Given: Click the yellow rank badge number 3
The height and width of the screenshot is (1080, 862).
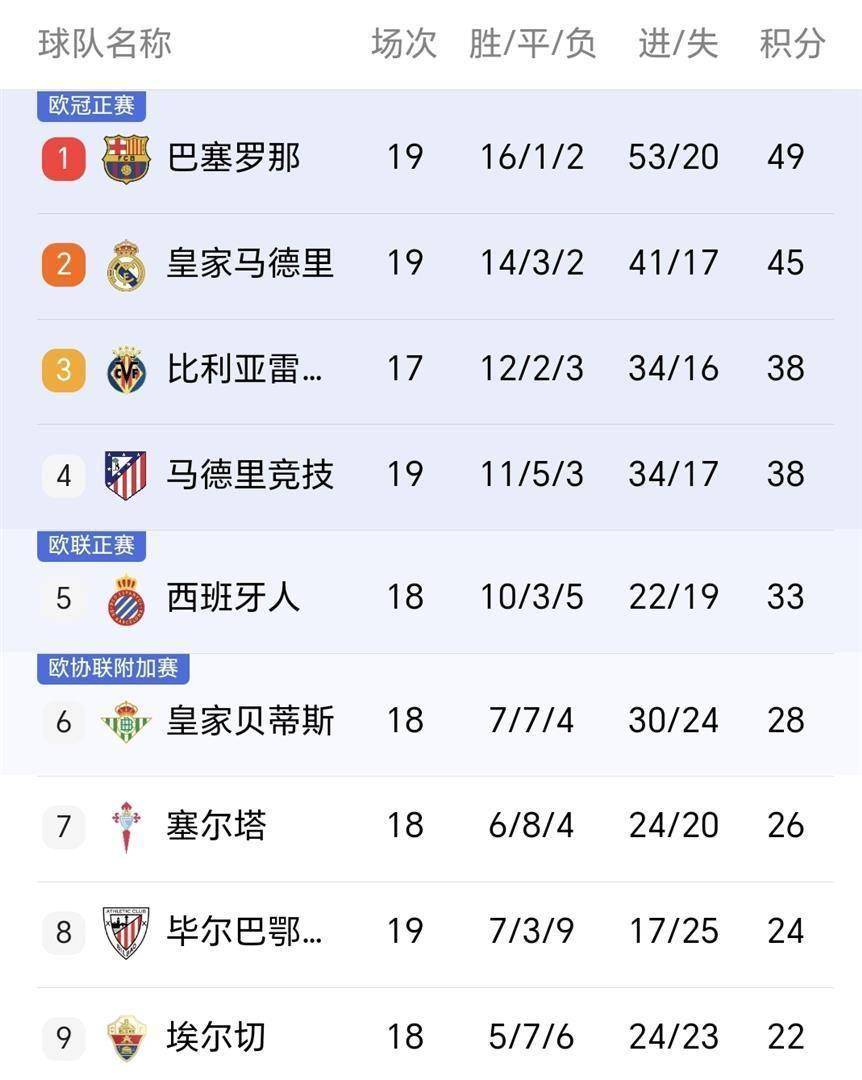Looking at the screenshot, I should (x=63, y=369).
